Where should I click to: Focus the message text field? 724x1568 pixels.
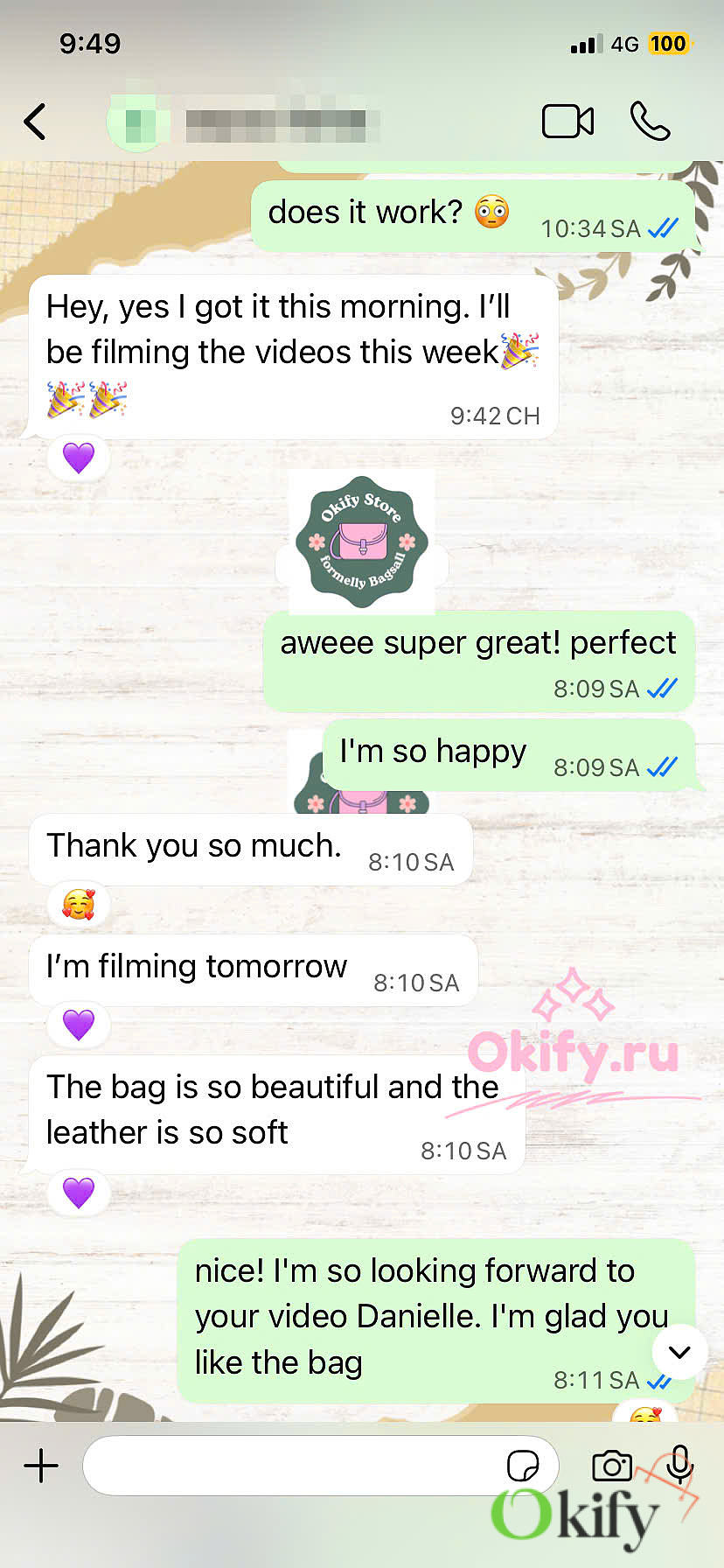point(293,1465)
